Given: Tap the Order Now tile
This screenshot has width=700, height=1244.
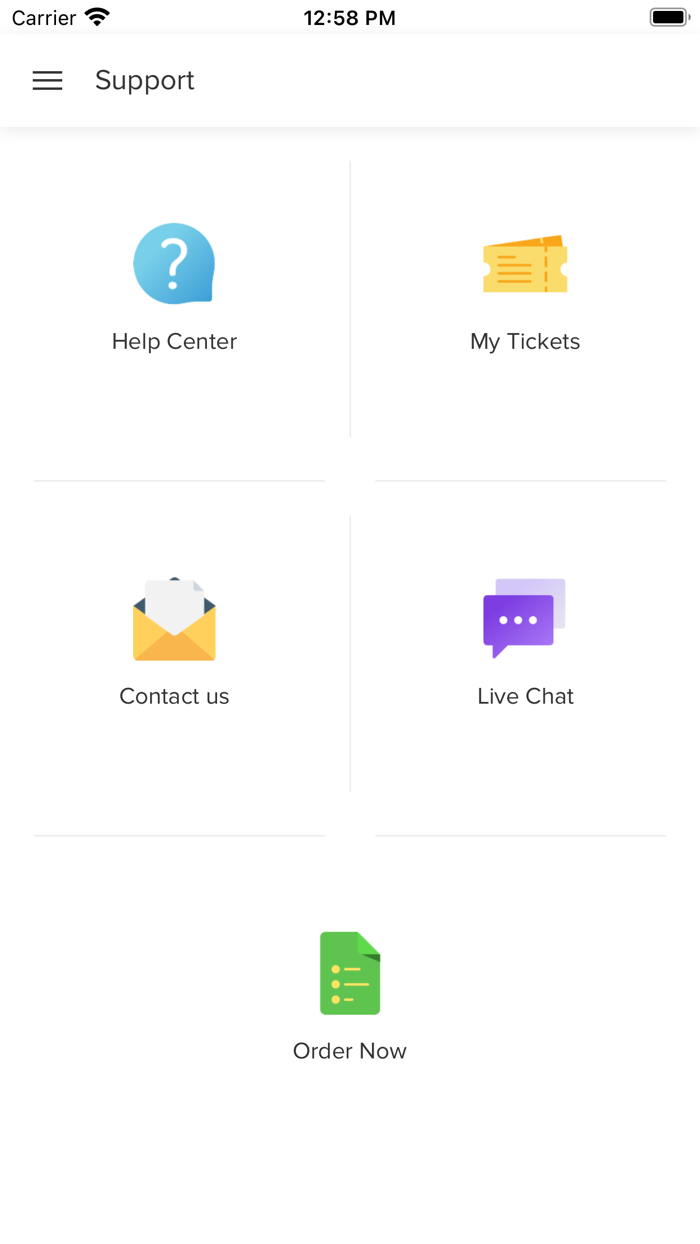Looking at the screenshot, I should click(350, 996).
